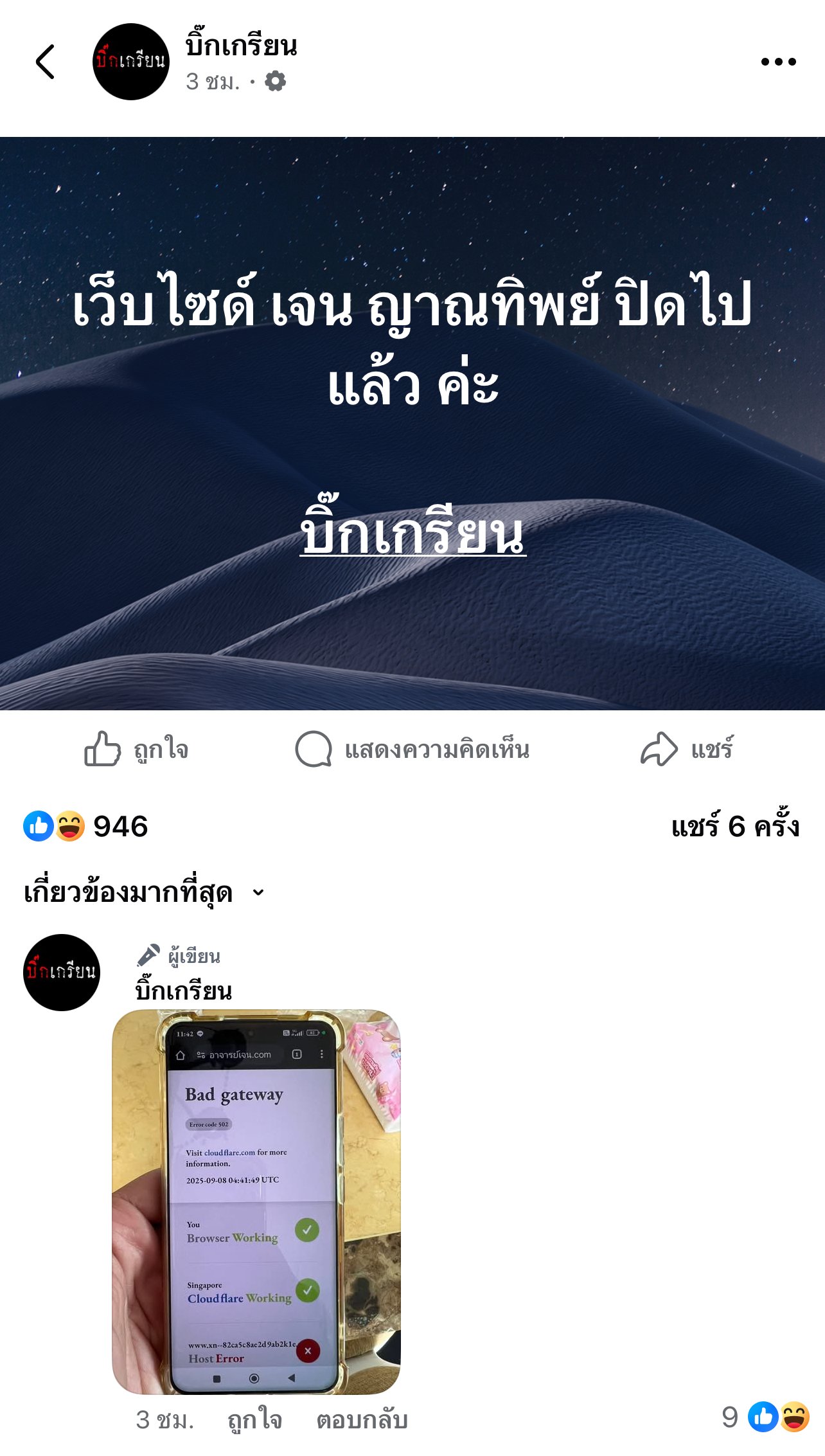Viewport: 825px width, 1456px height.
Task: Expand the เกี่ยวข้องมากที่สุด comment sort dropdown
Action: 145,892
